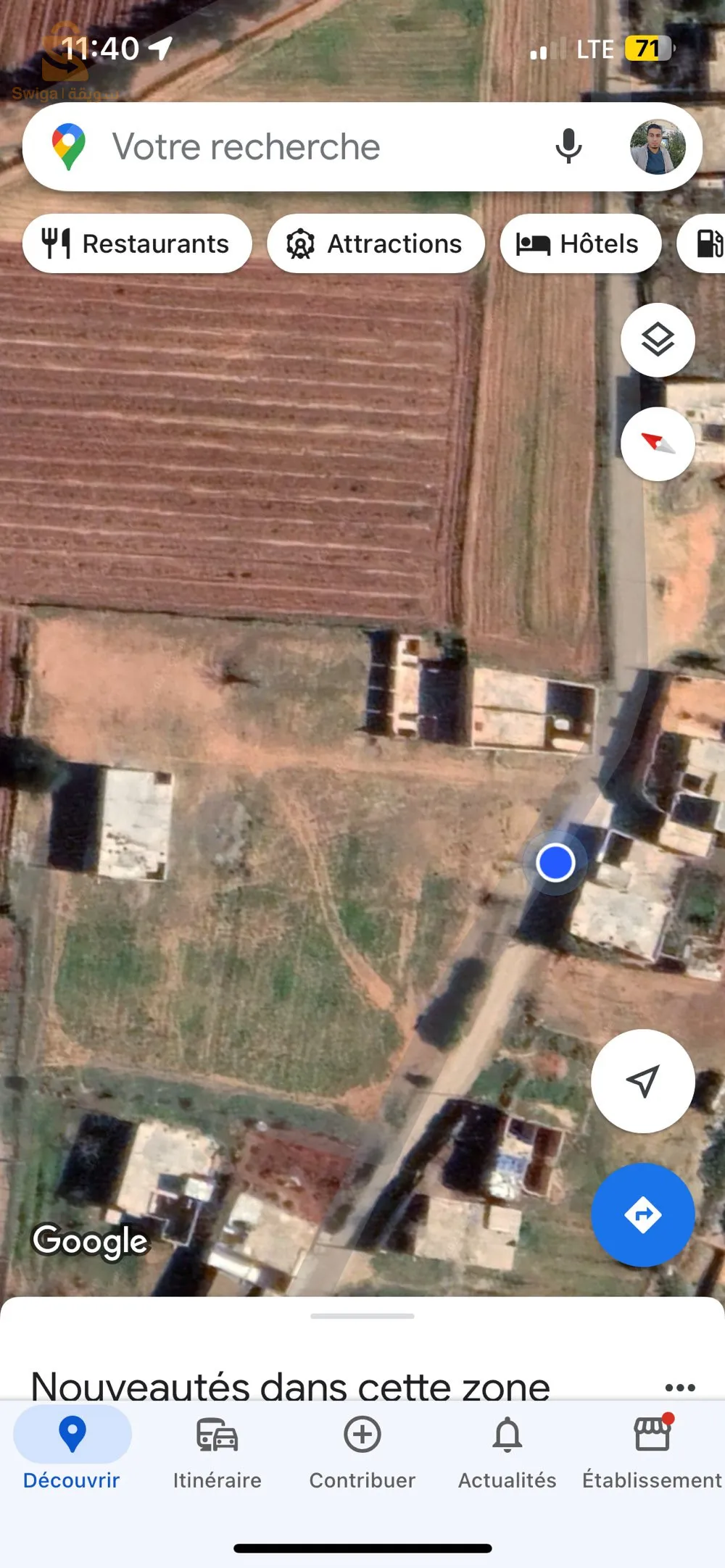Center the map on my location
Image resolution: width=725 pixels, height=1568 pixels.
click(642, 1080)
